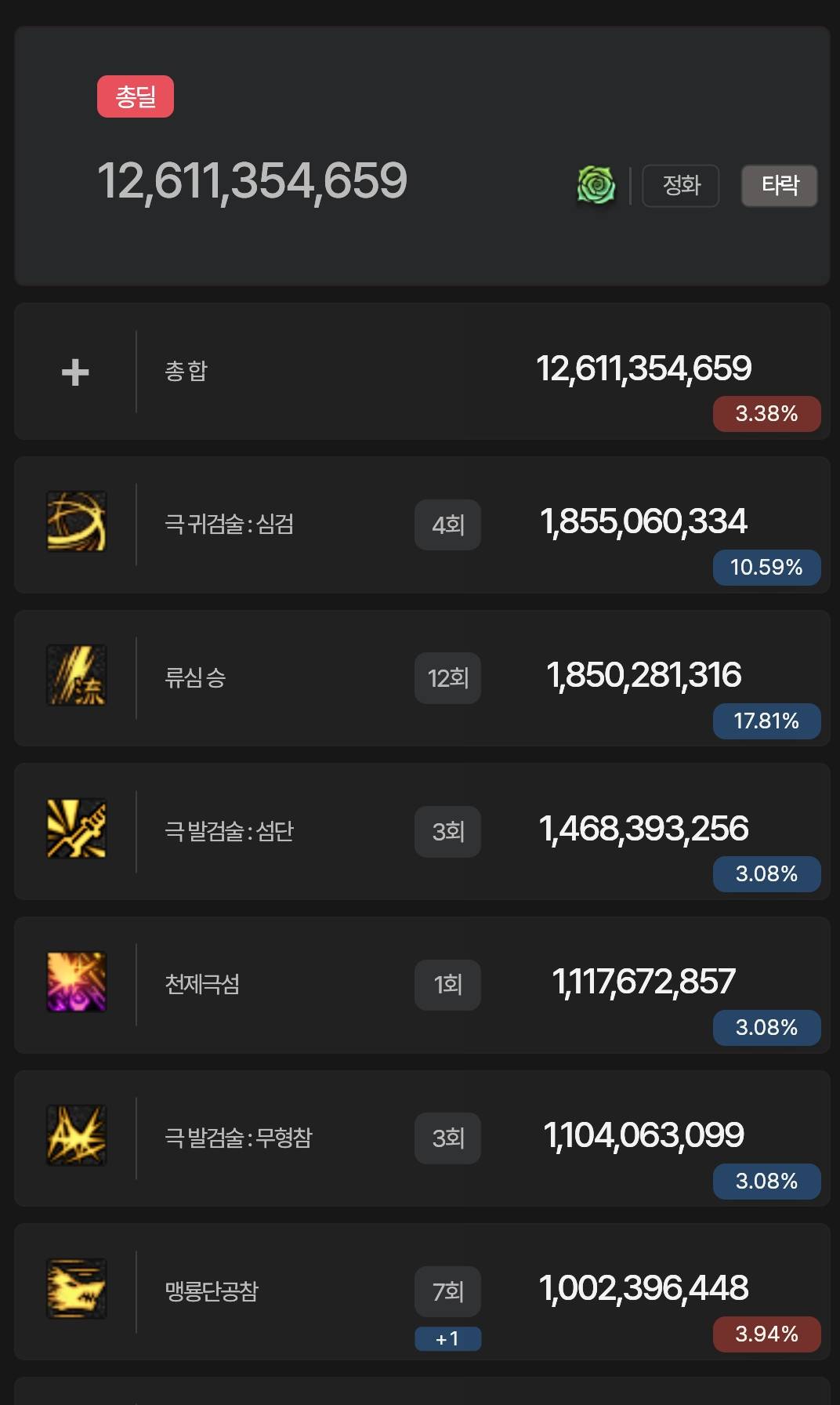Image resolution: width=840 pixels, height=1405 pixels.
Task: Open the 극 귀검술: 심검 skill row
Action: pyautogui.click(x=422, y=525)
